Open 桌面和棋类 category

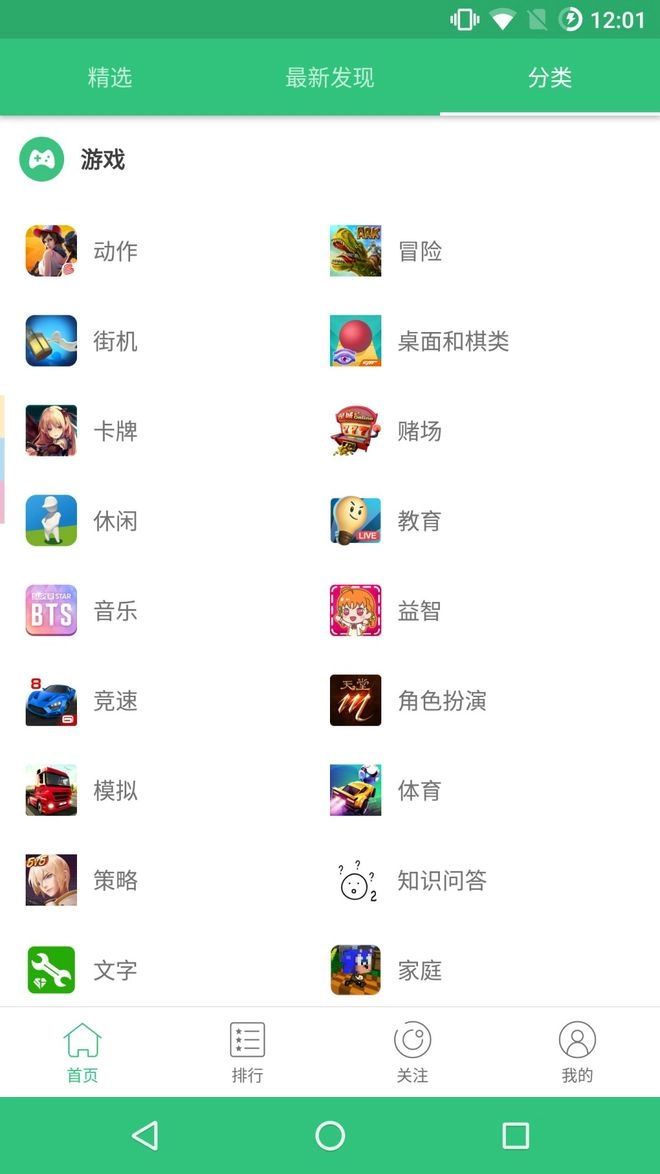[453, 341]
